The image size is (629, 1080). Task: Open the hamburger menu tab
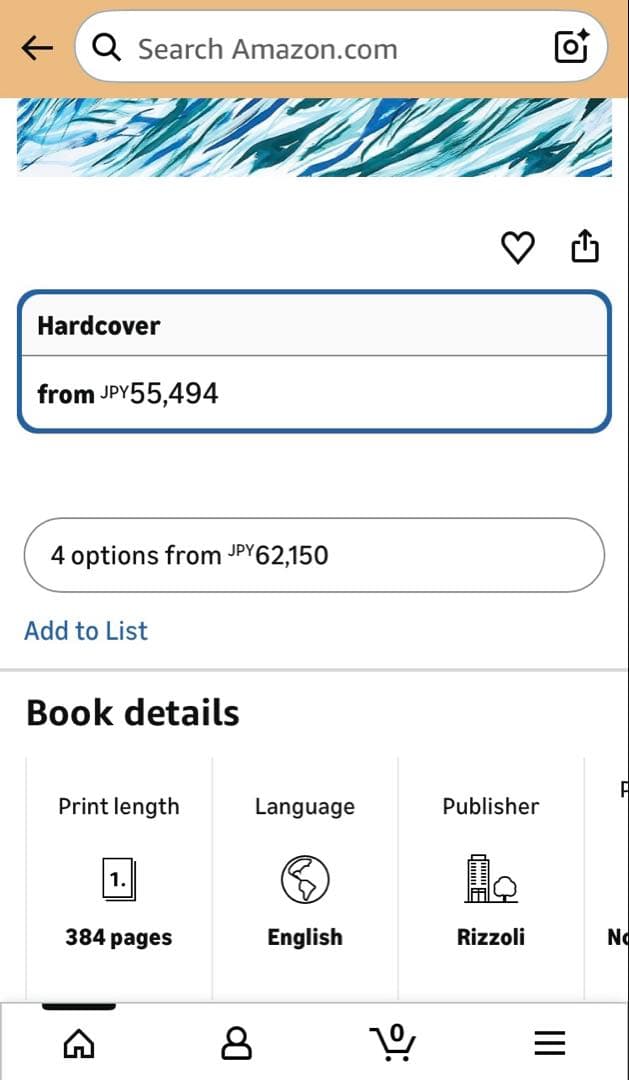549,1044
